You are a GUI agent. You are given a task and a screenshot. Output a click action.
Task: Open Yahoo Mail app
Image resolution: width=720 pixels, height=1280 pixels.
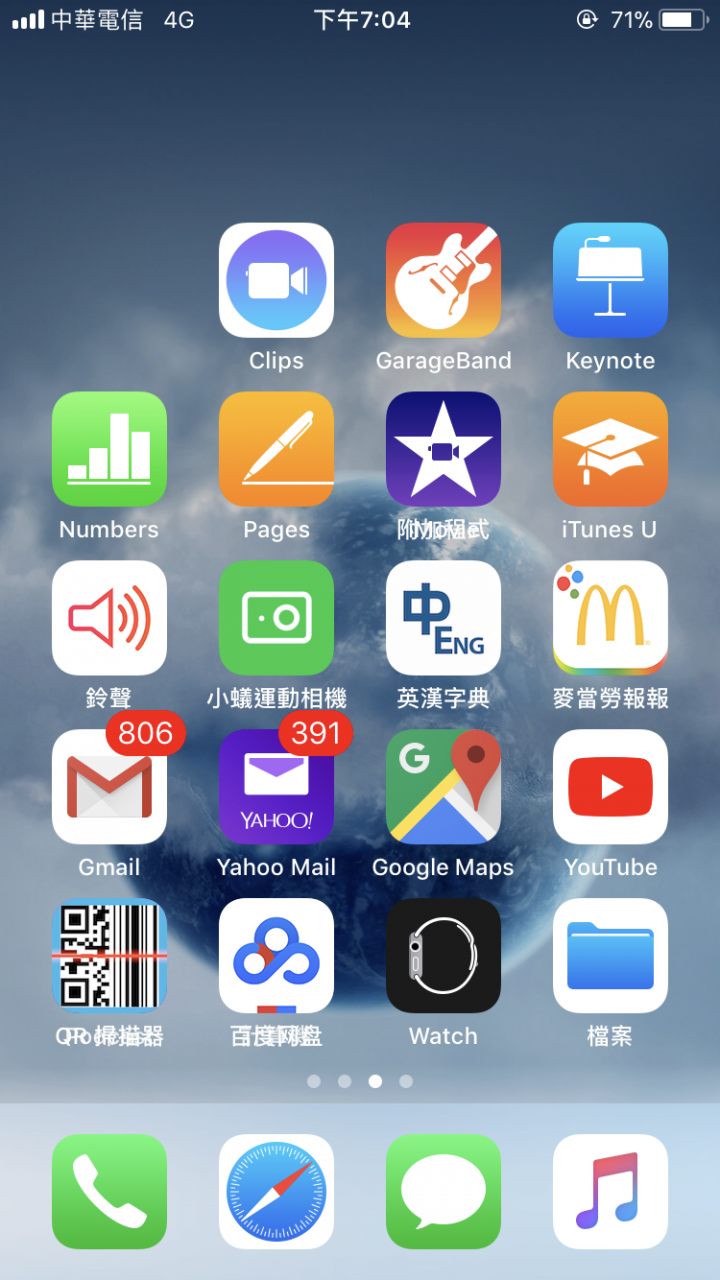276,787
